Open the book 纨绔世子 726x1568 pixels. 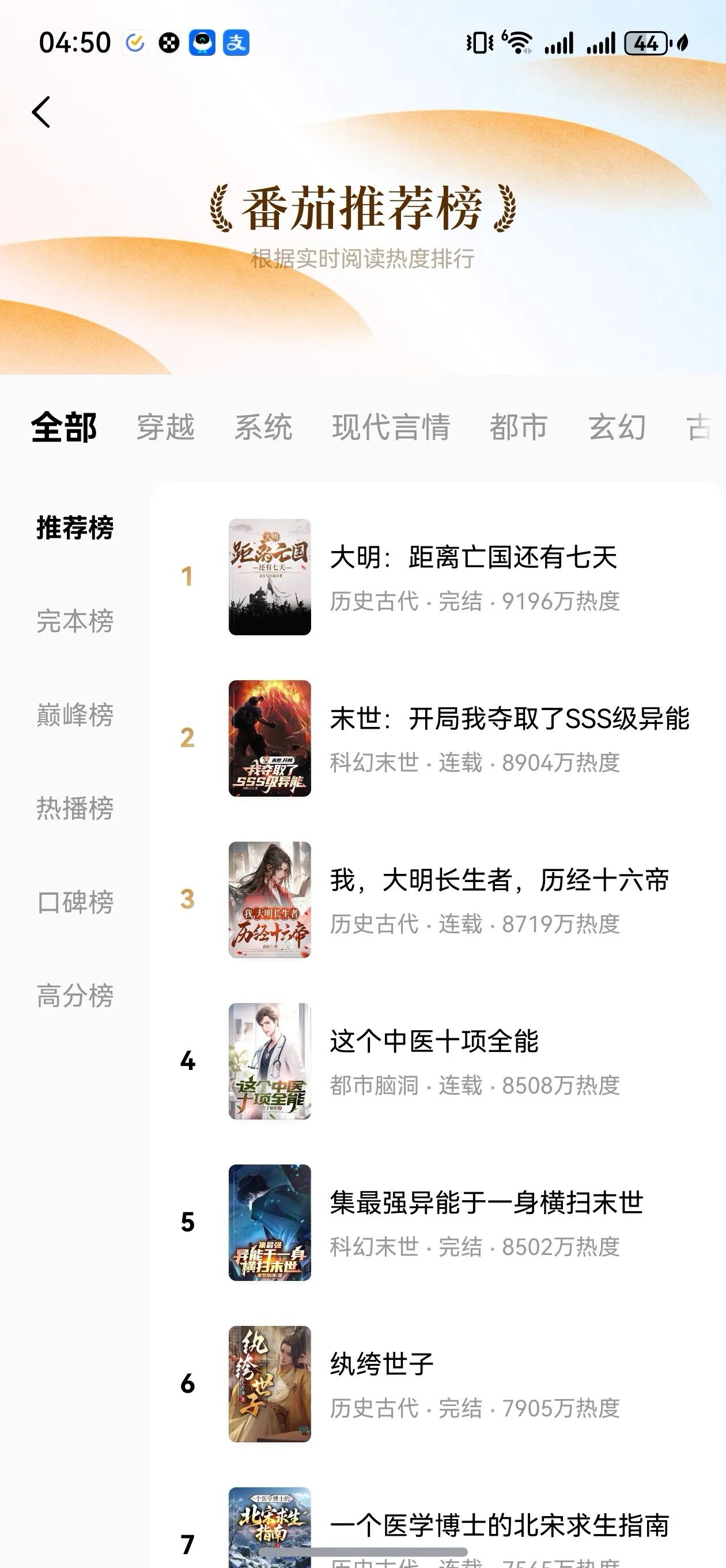[381, 1364]
